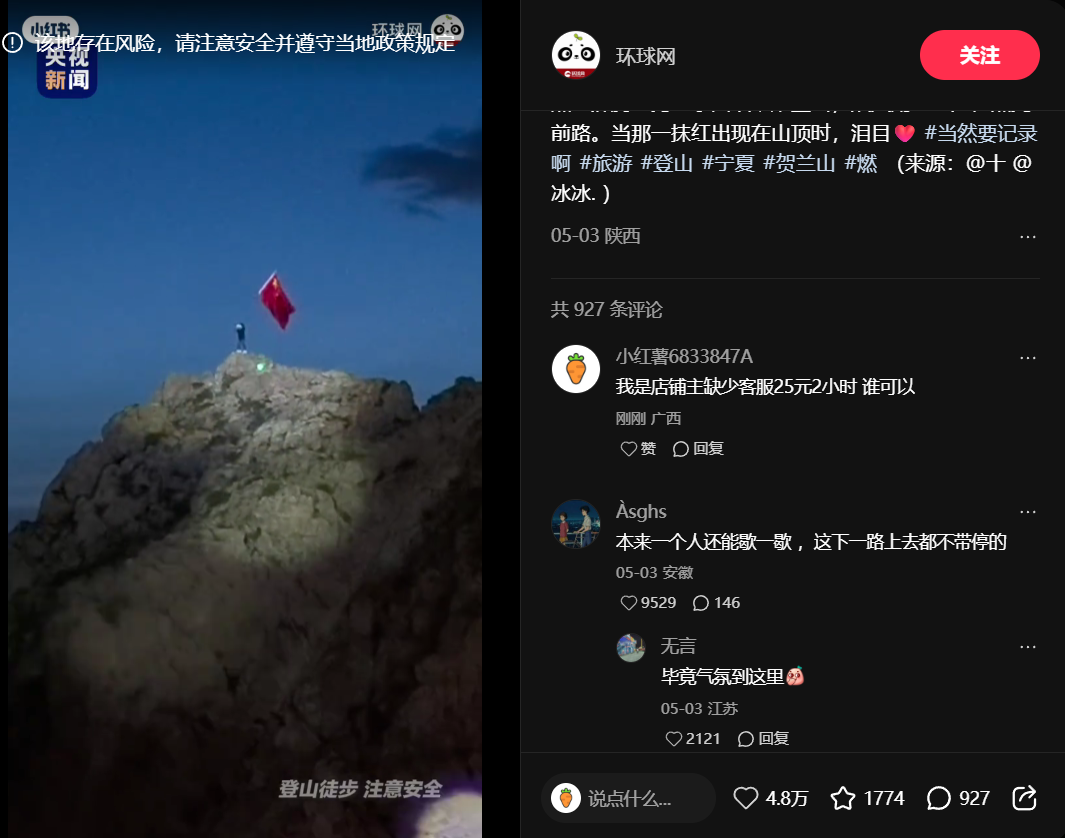Open options for 小红薯6833847A's comment

click(1027, 358)
